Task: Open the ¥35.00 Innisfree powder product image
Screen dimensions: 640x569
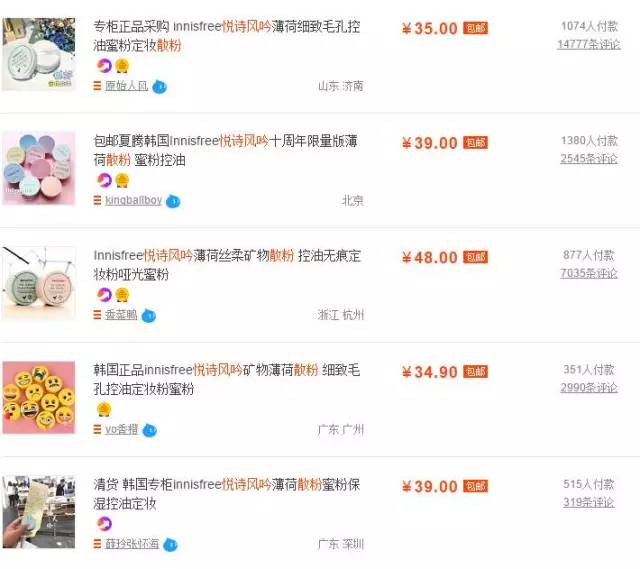Action: (x=38, y=53)
